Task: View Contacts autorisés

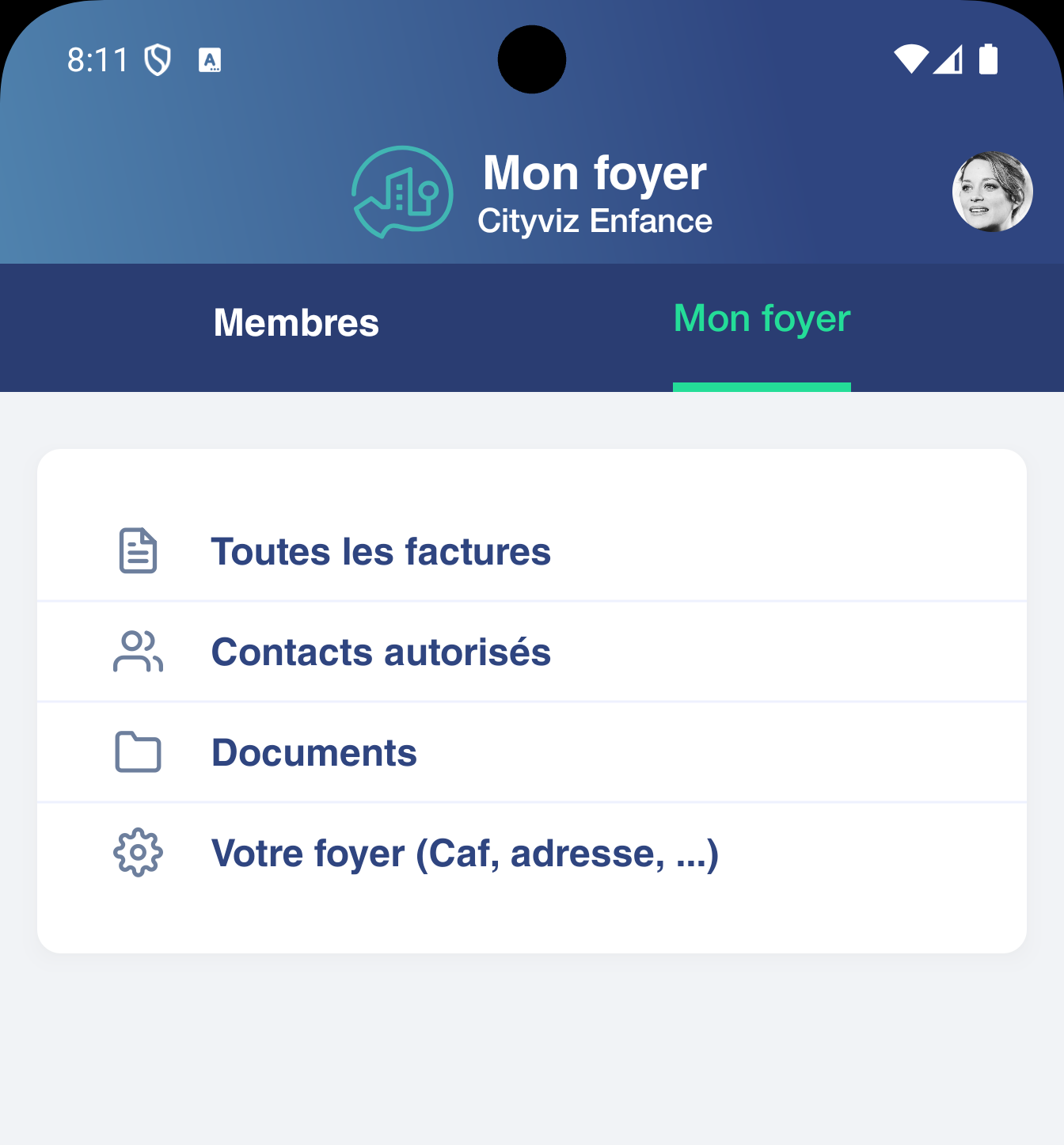Action: pyautogui.click(x=380, y=652)
